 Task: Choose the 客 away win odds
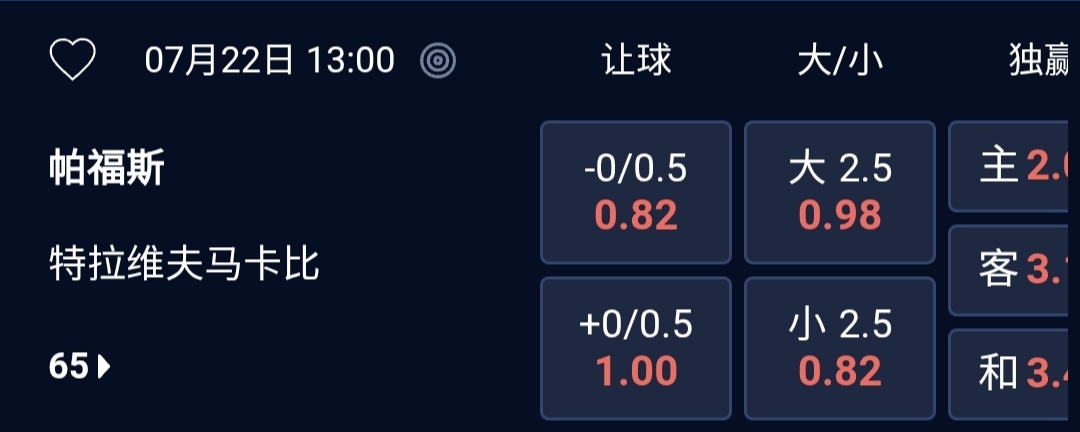(1014, 270)
